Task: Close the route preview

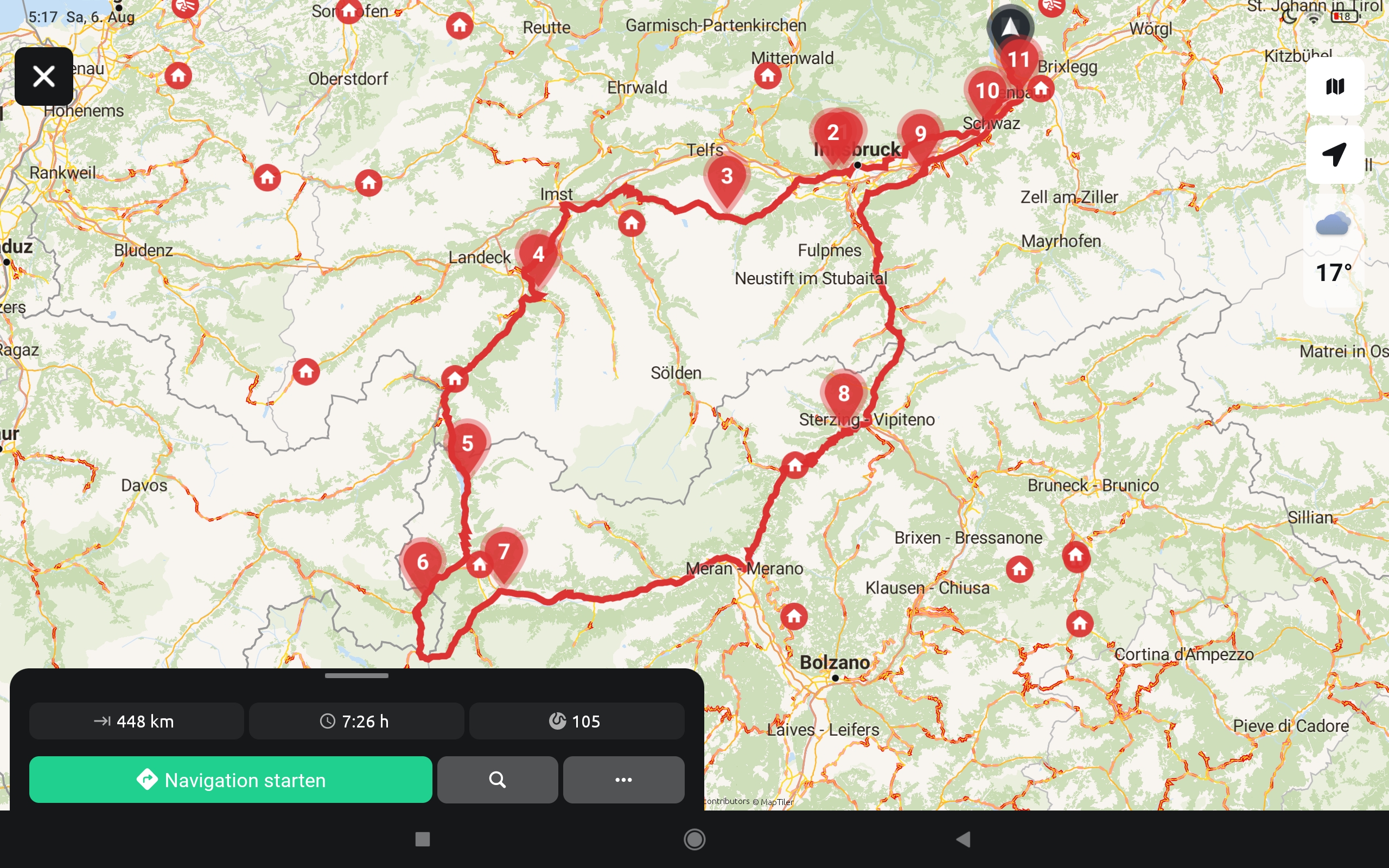Action: (43, 76)
